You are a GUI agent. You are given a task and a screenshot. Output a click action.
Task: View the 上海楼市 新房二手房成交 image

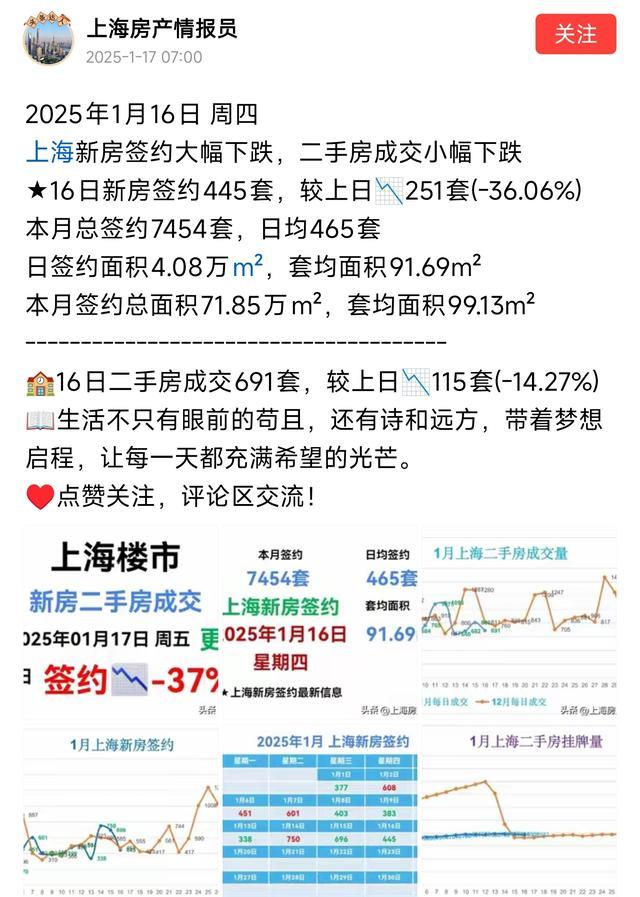tap(121, 623)
